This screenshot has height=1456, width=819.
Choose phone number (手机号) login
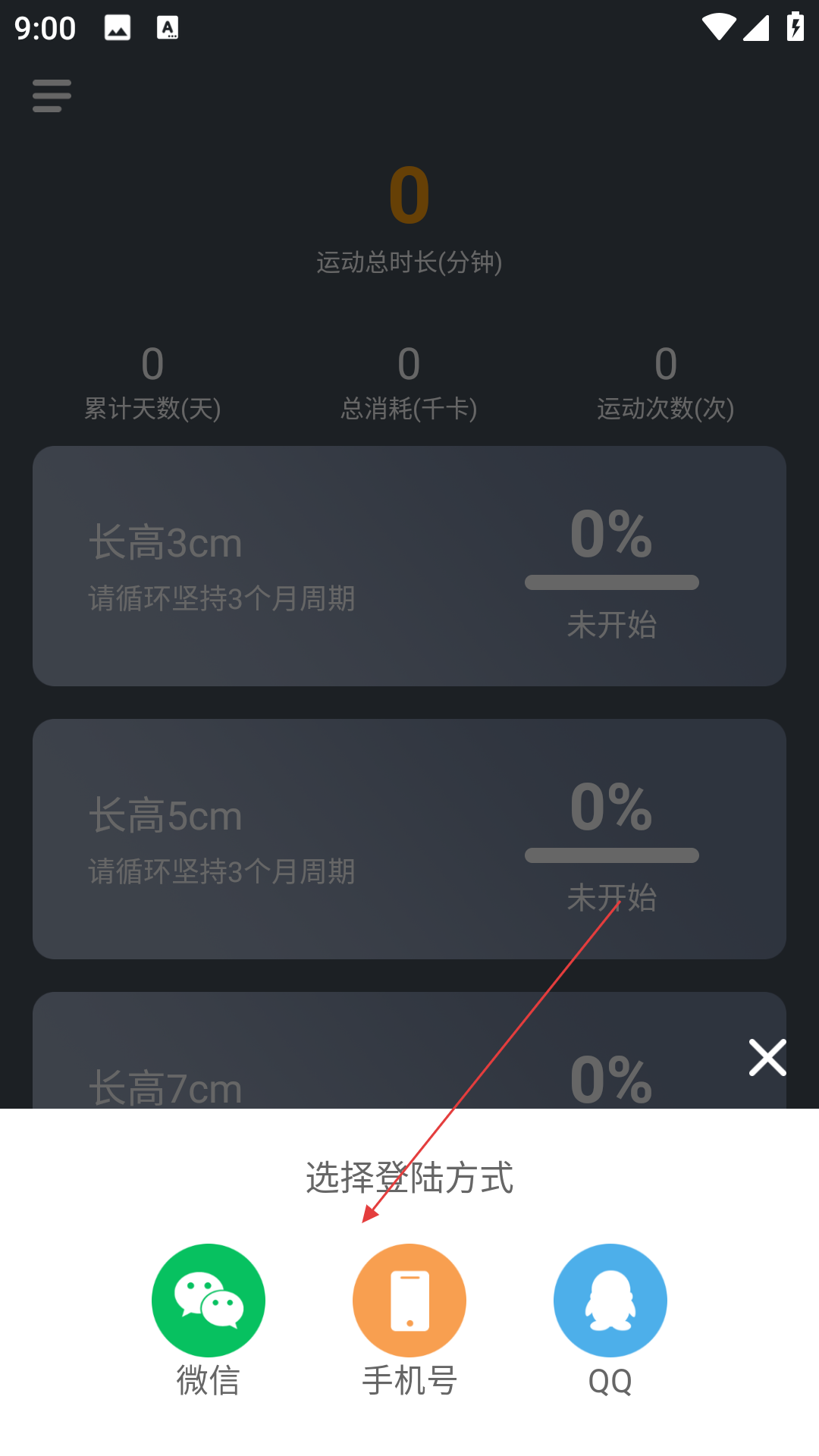[409, 1300]
